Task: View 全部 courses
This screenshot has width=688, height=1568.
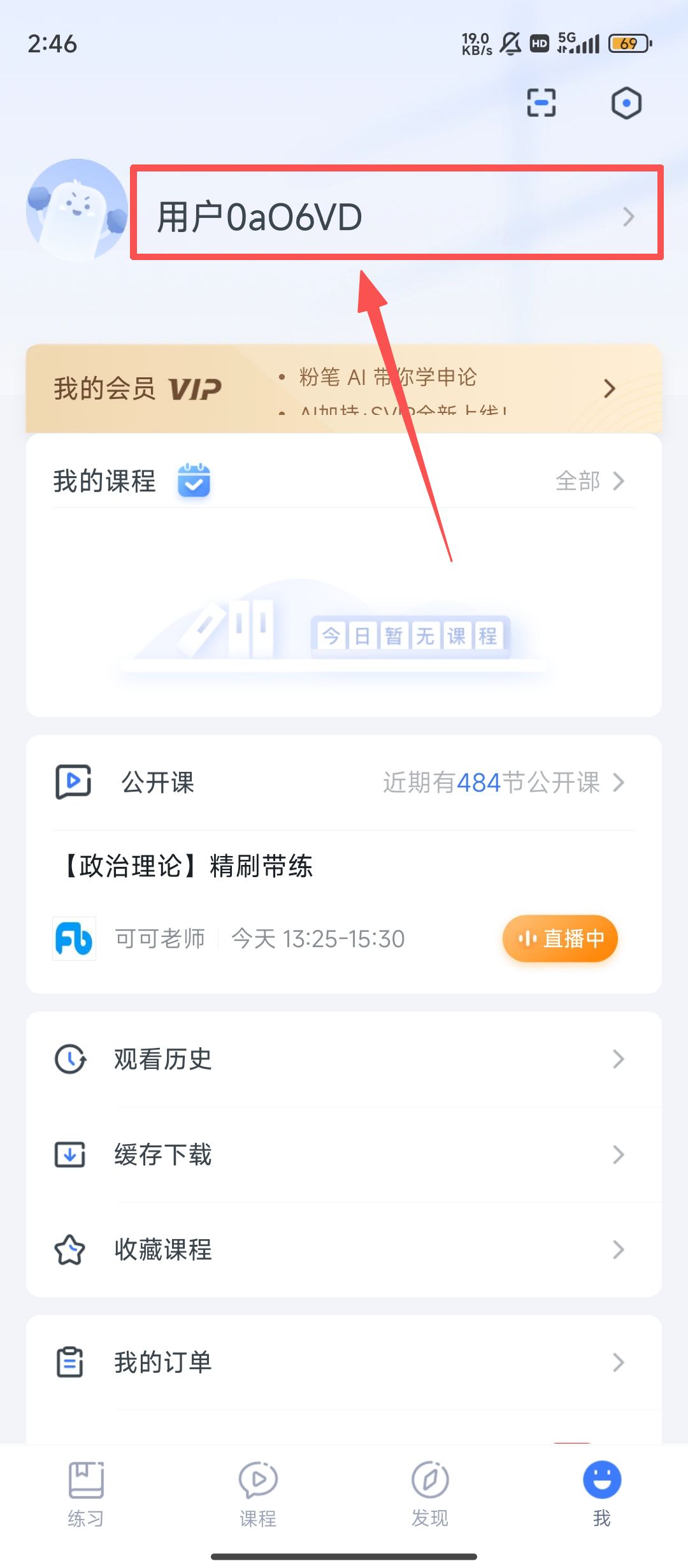Action: click(x=589, y=481)
